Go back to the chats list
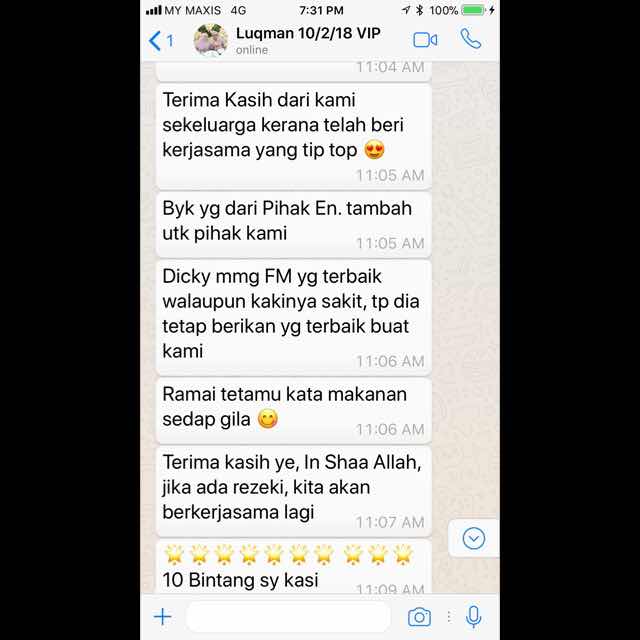 point(161,40)
